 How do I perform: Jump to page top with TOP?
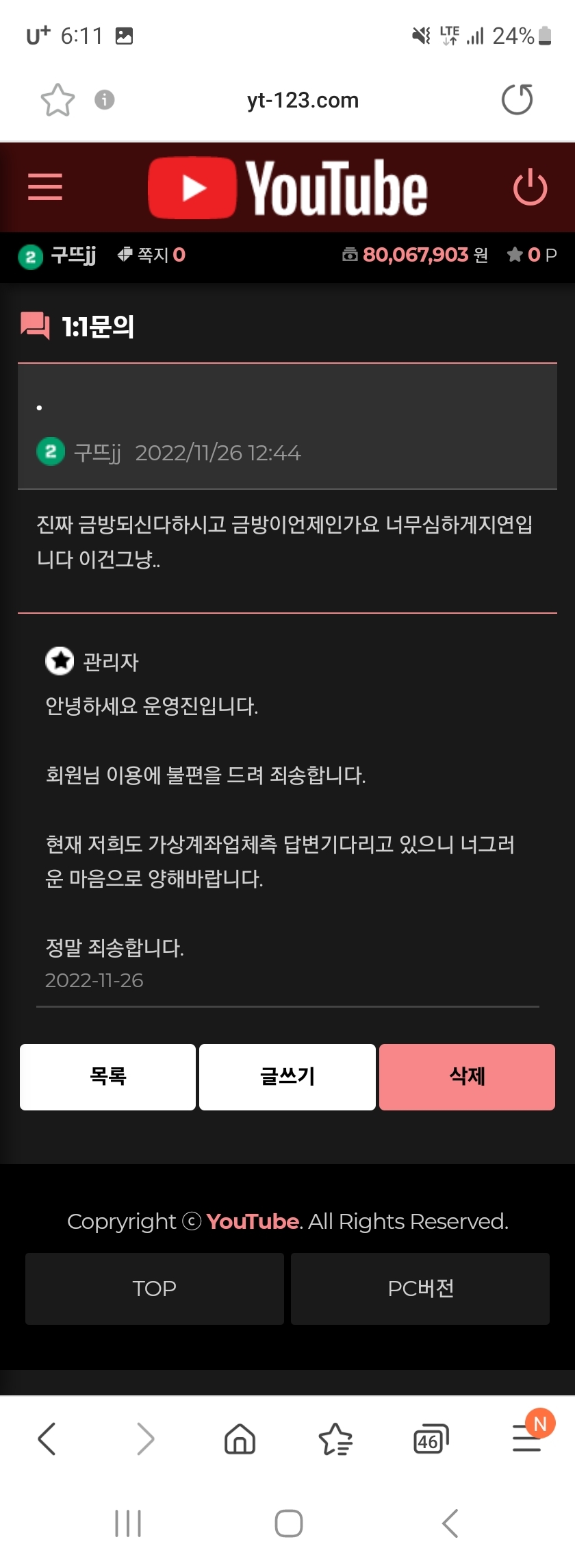pyautogui.click(x=155, y=1289)
